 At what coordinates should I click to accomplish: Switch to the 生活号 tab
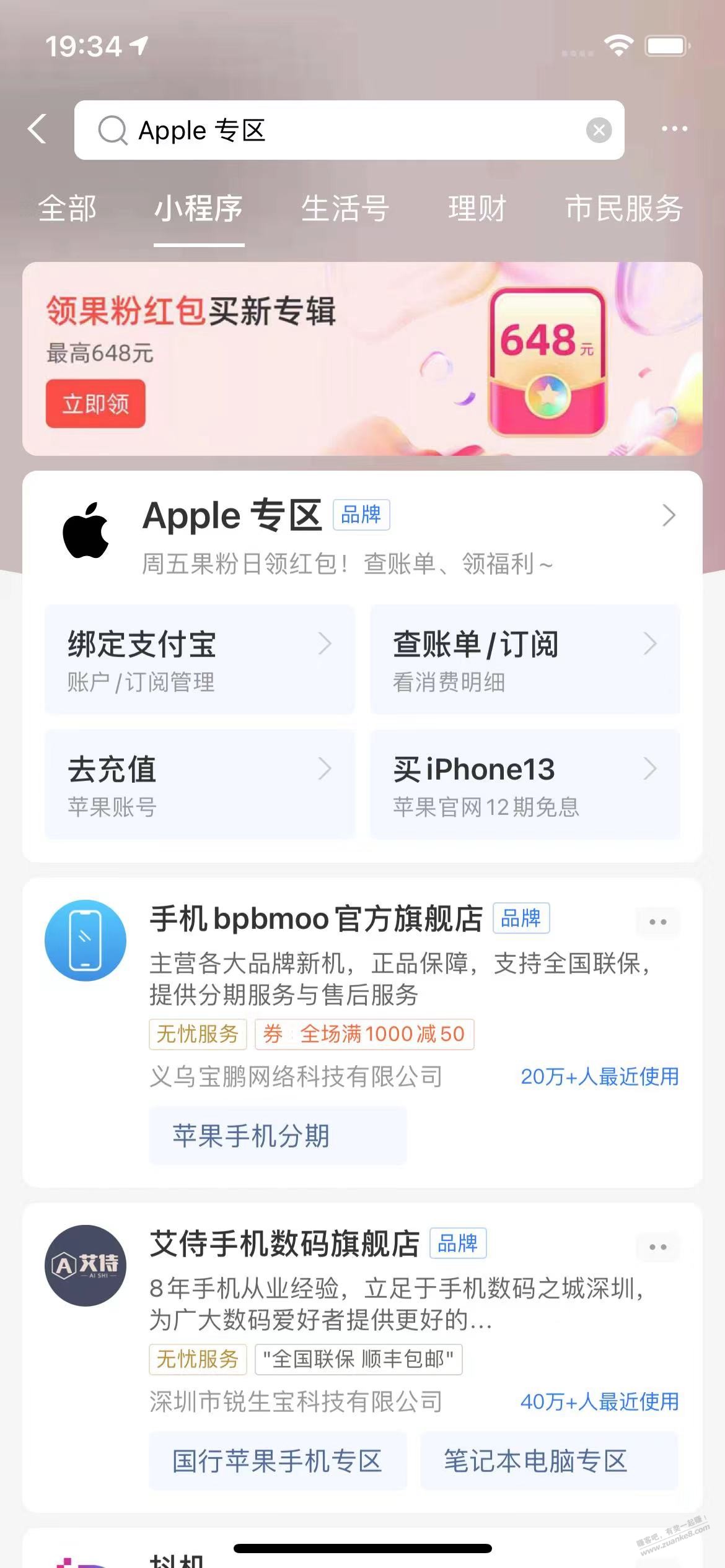[345, 208]
